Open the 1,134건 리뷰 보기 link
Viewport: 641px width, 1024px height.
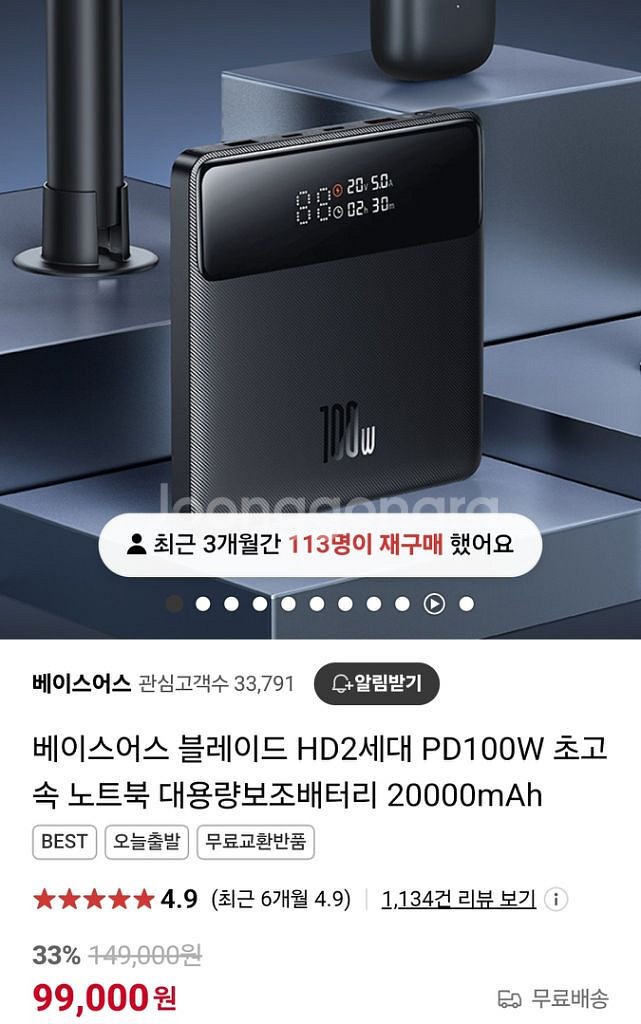[x=459, y=898]
